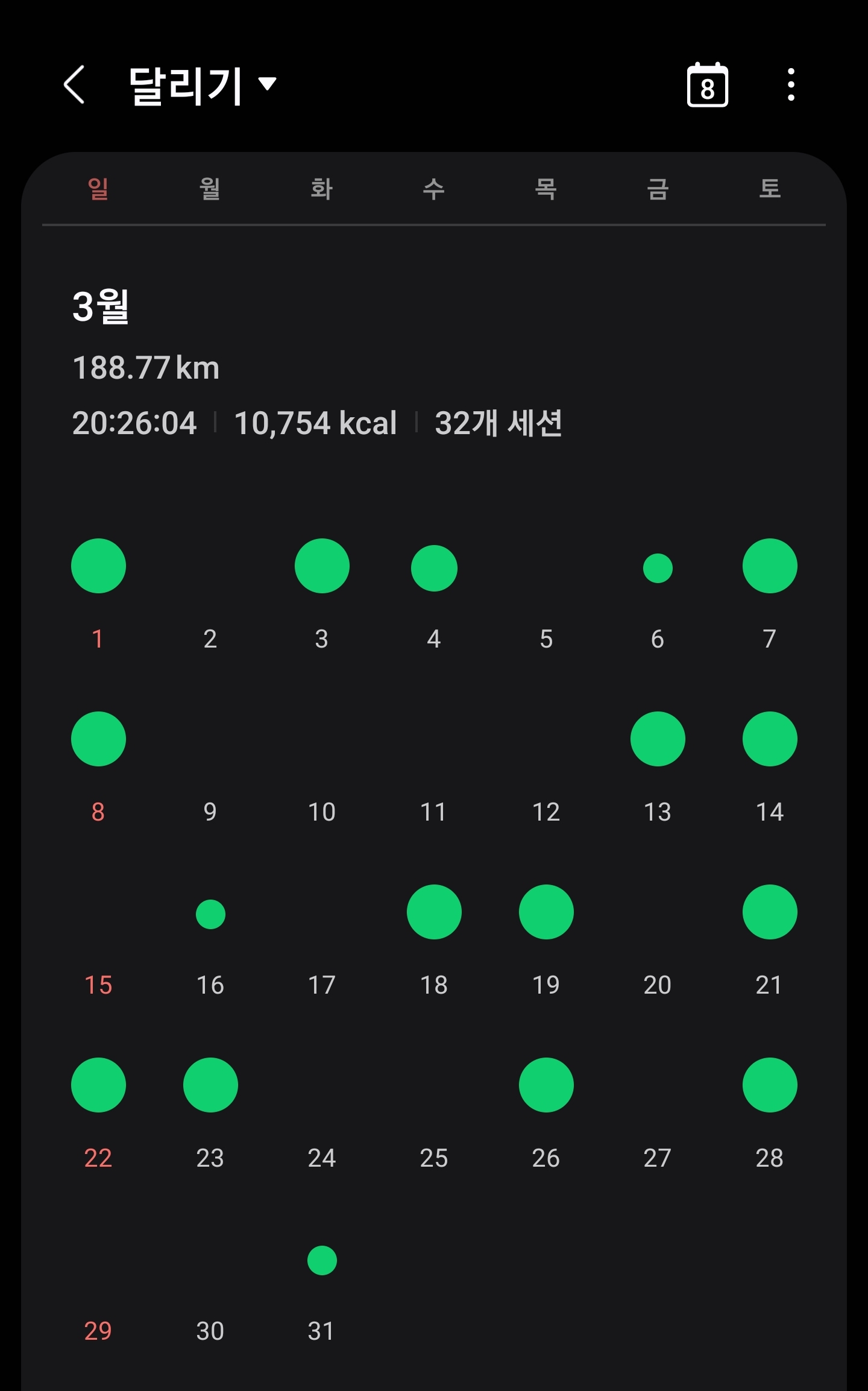Open March 8 exercise details

pos(98,739)
